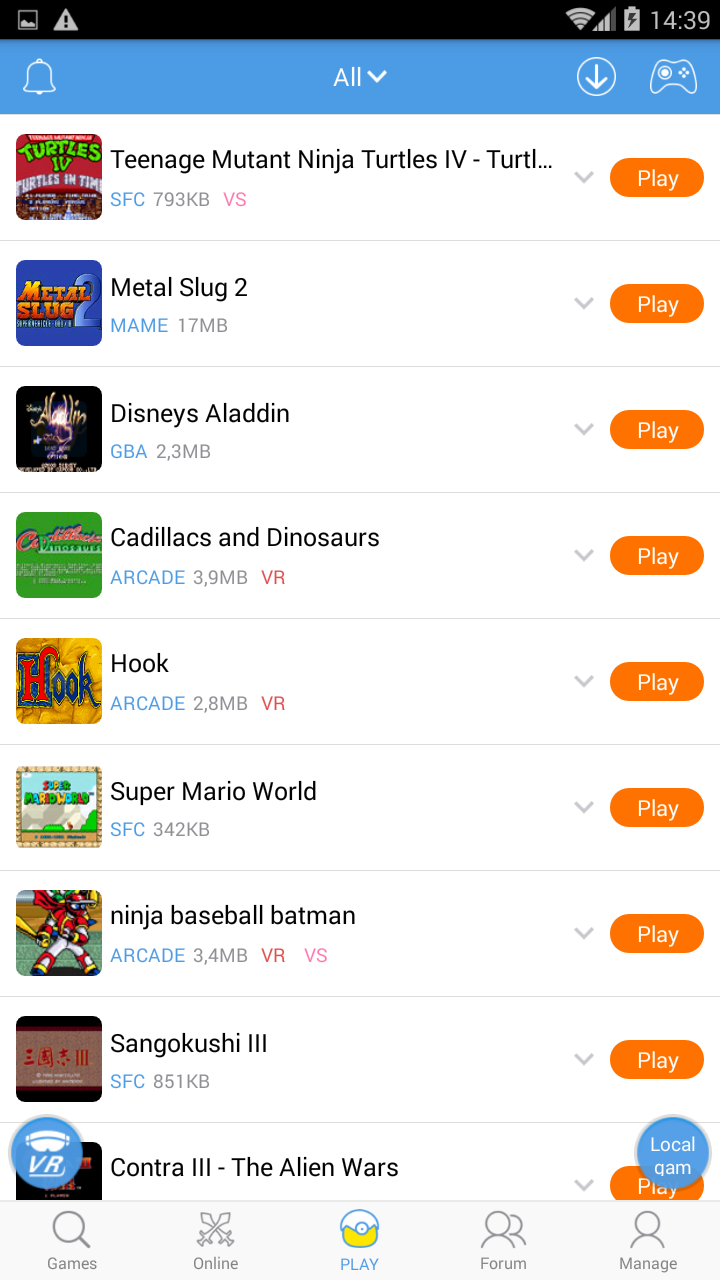Open the gamepad controller settings

[x=673, y=77]
